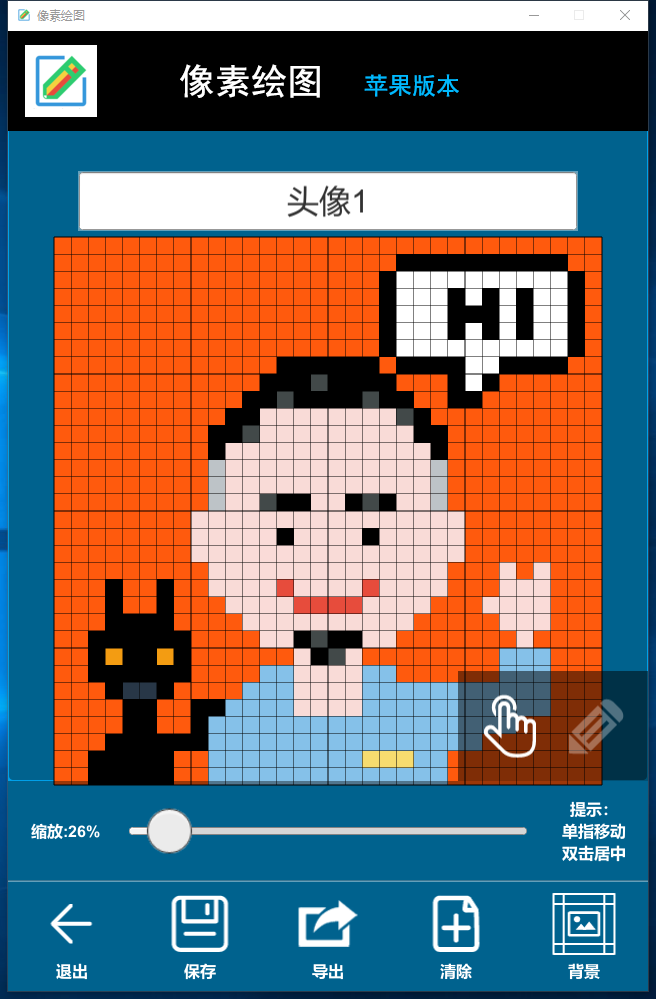This screenshot has width=656, height=999.
Task: Clear the canvas with 清除
Action: click(456, 935)
